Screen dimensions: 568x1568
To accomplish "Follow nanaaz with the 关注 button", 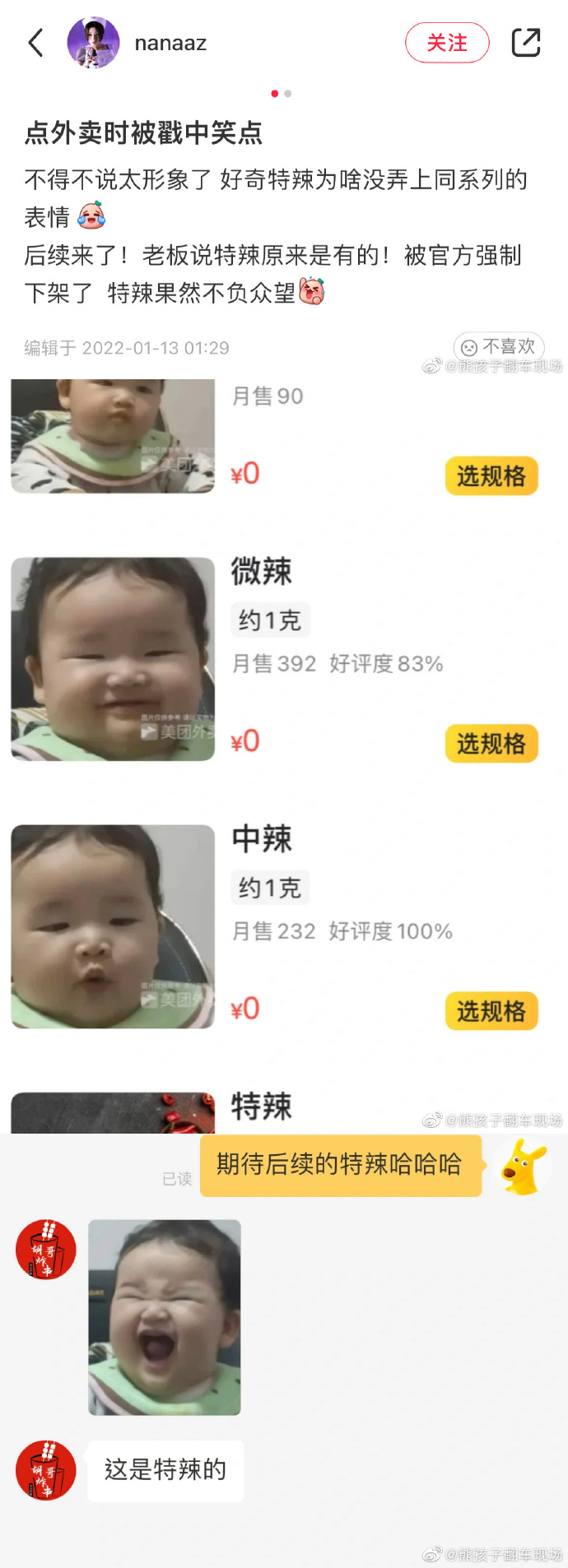I will (447, 43).
